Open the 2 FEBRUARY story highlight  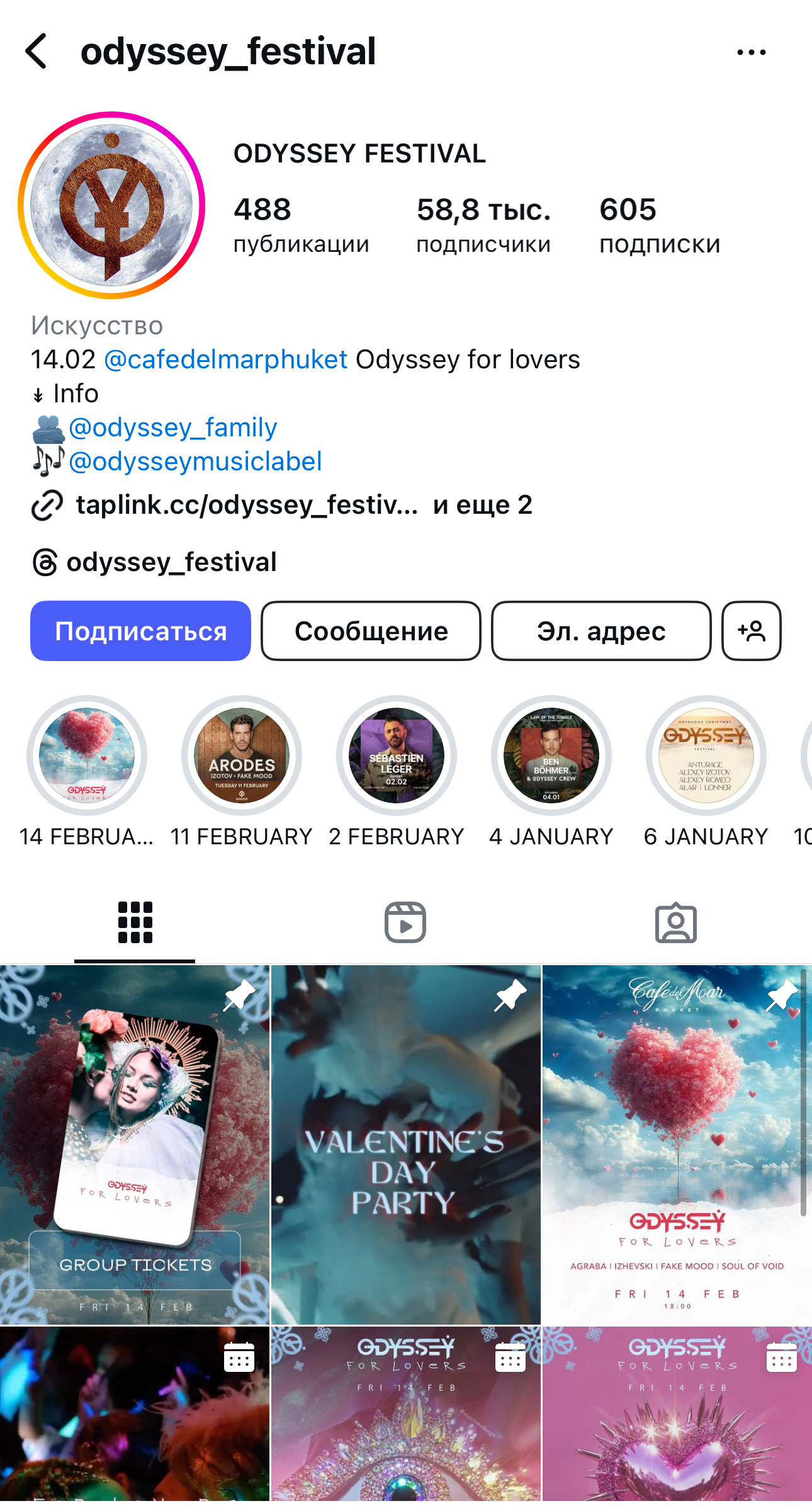pos(397,756)
